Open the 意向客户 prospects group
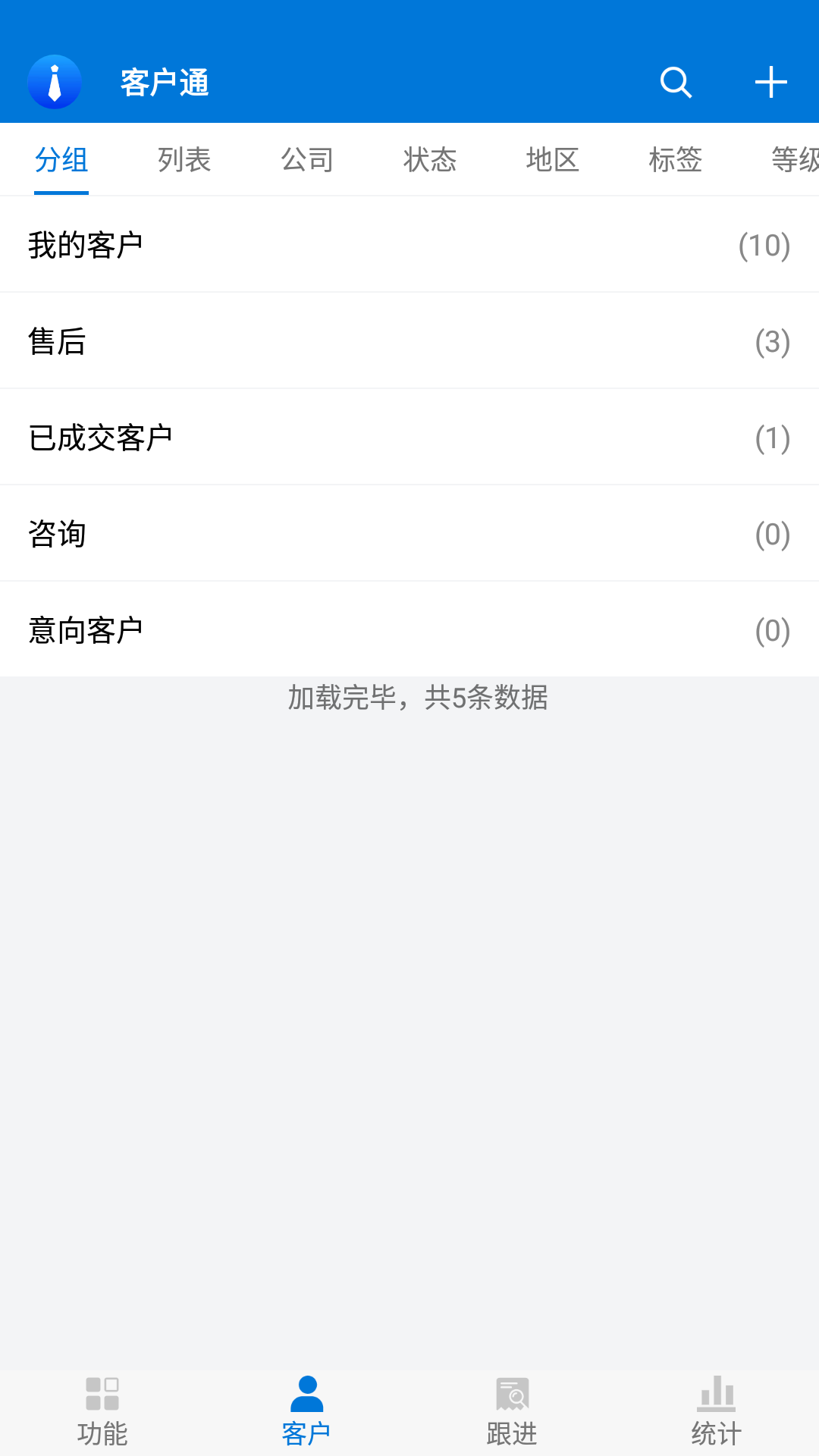The image size is (819, 1456). [409, 629]
